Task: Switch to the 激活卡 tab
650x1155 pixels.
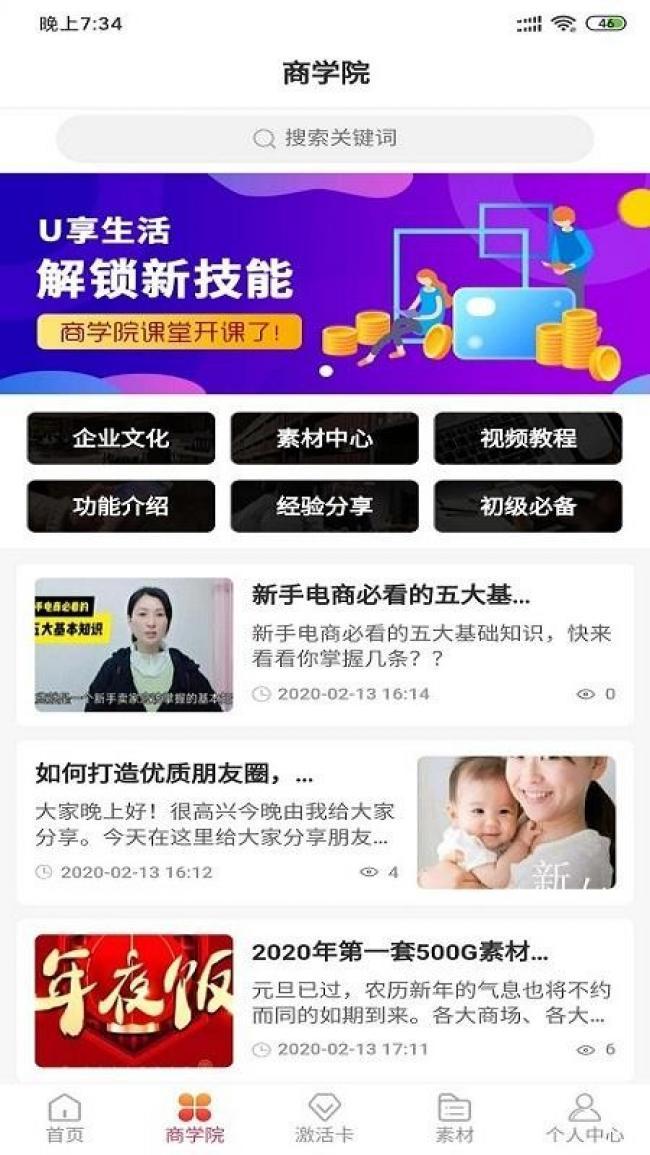Action: point(325,1118)
